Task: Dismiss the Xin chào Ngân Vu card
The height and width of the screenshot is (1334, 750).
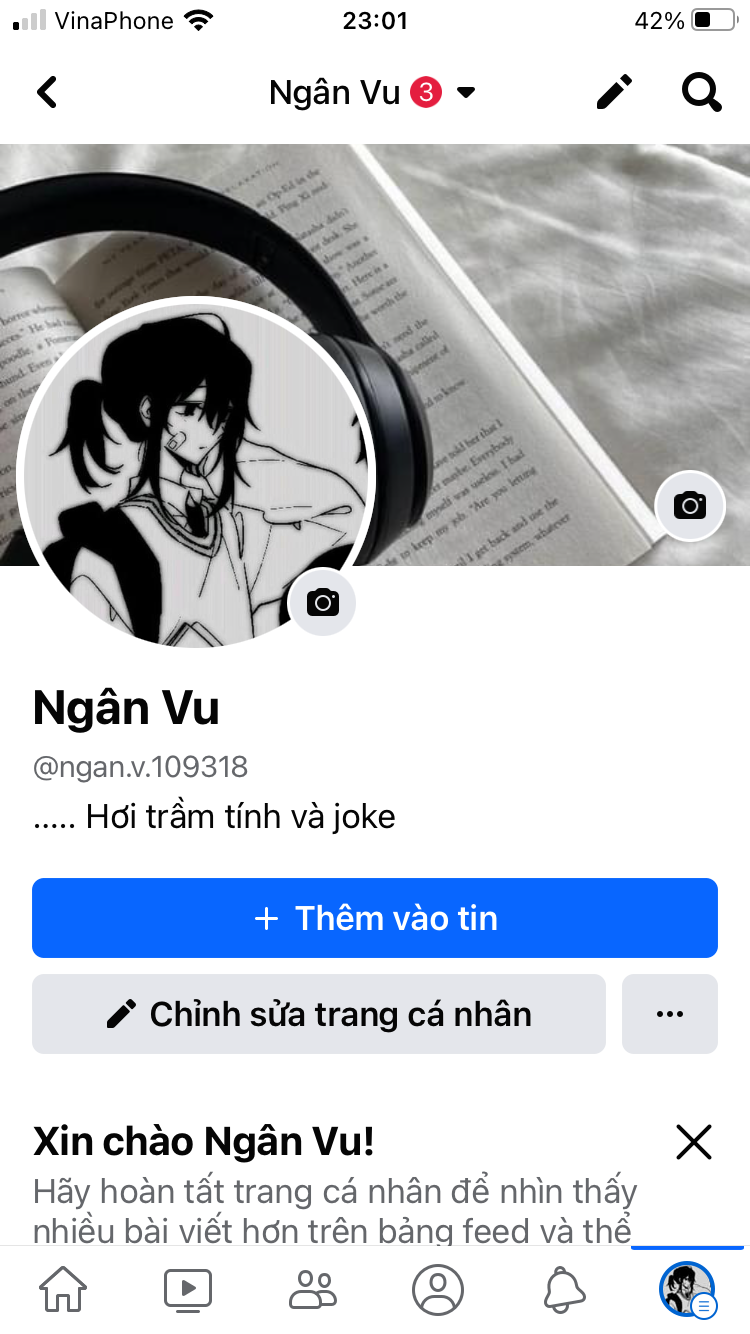Action: pos(693,1141)
